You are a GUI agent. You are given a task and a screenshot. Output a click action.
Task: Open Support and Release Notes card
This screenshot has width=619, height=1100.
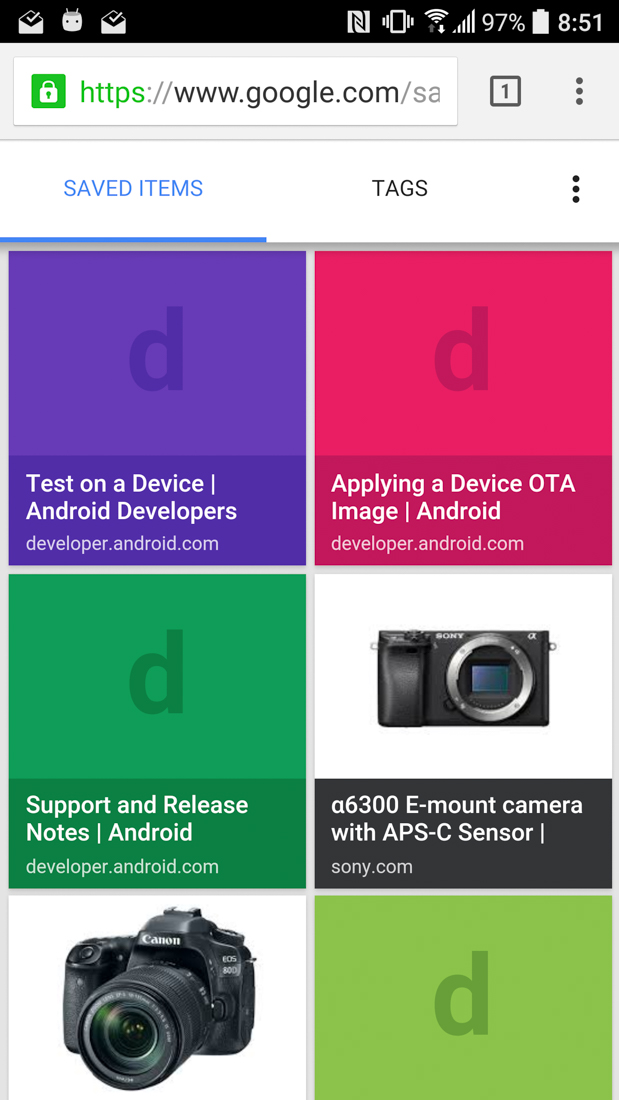(157, 730)
